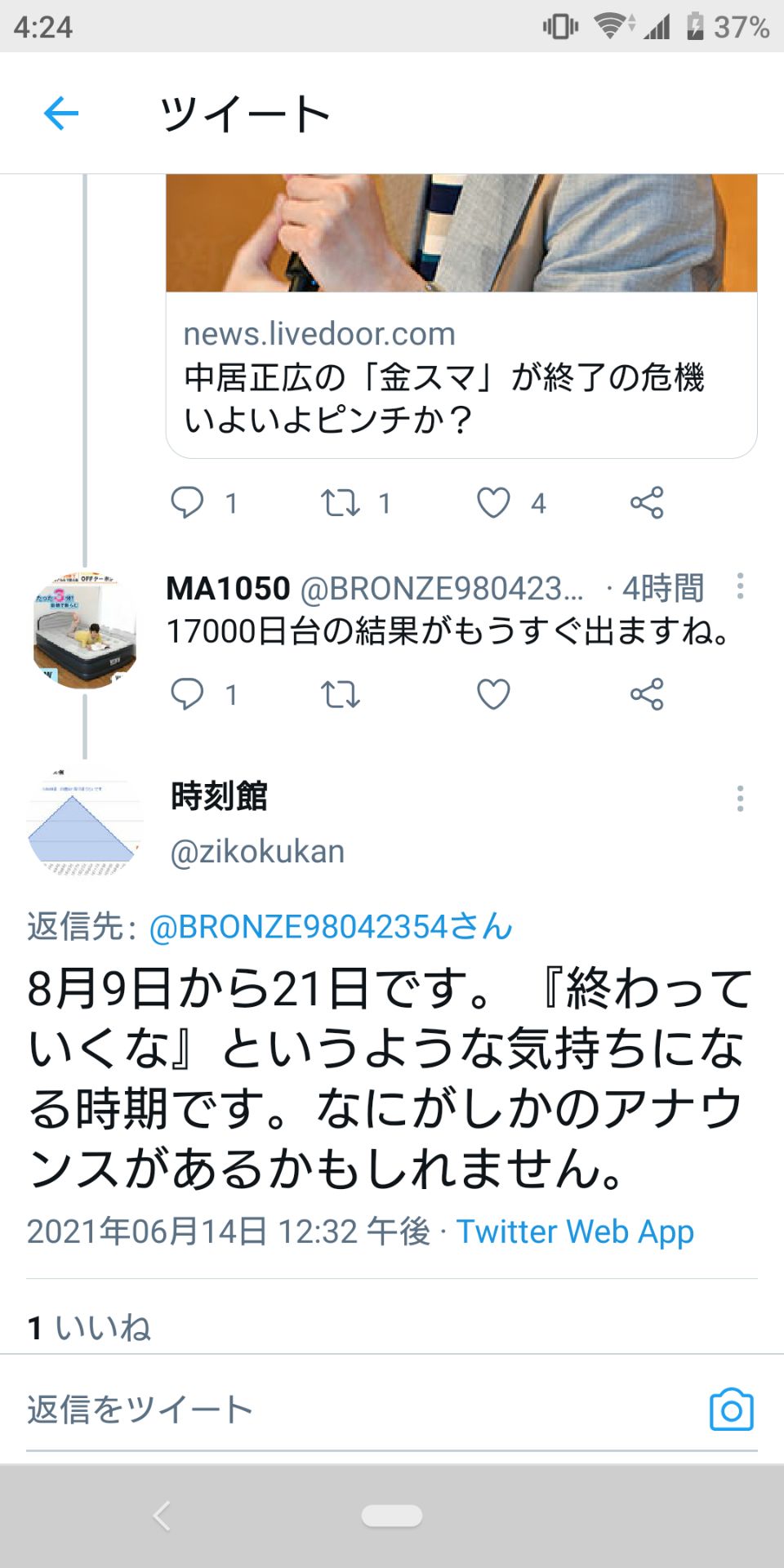The height and width of the screenshot is (1568, 784).
Task: Open overflow menu on MA1050's tweet
Action: [740, 586]
